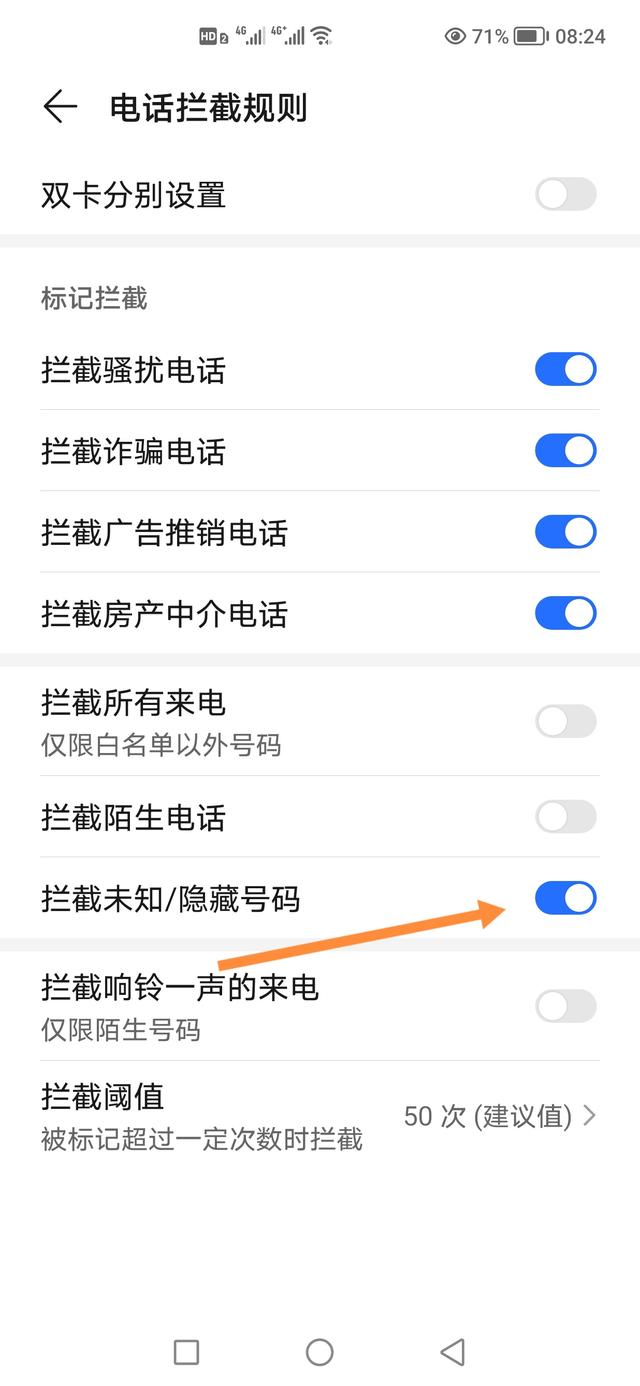Enable the 双卡分别设置 switch
This screenshot has width=640, height=1386.
[566, 194]
